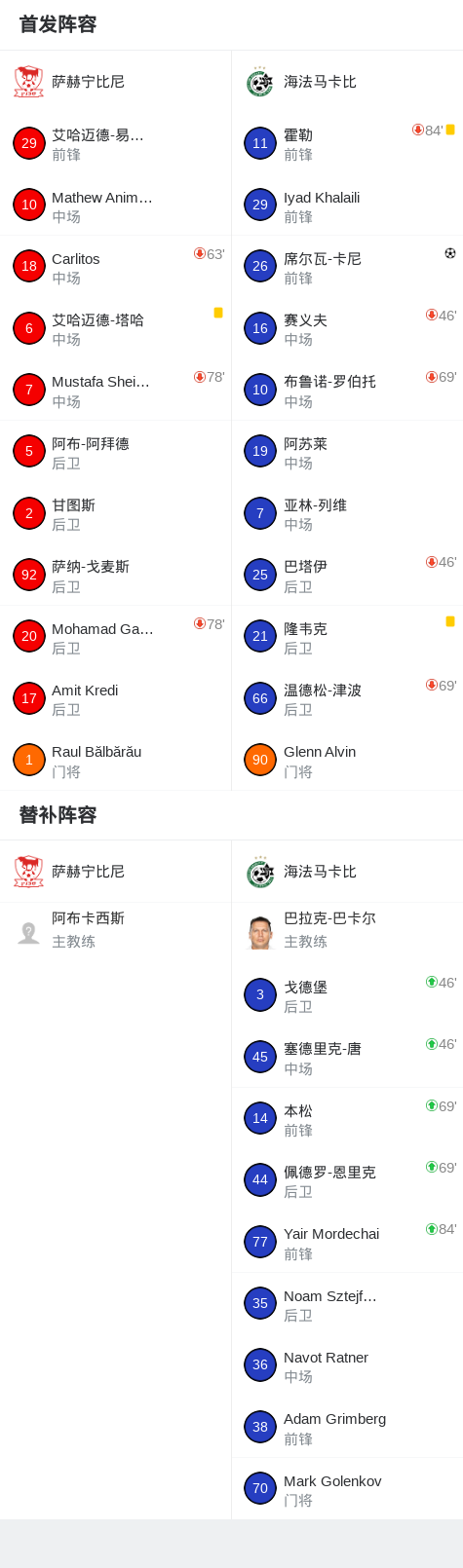Select substitute Yair Mordechai number 77
The image size is (463, 1568).
347,1242
